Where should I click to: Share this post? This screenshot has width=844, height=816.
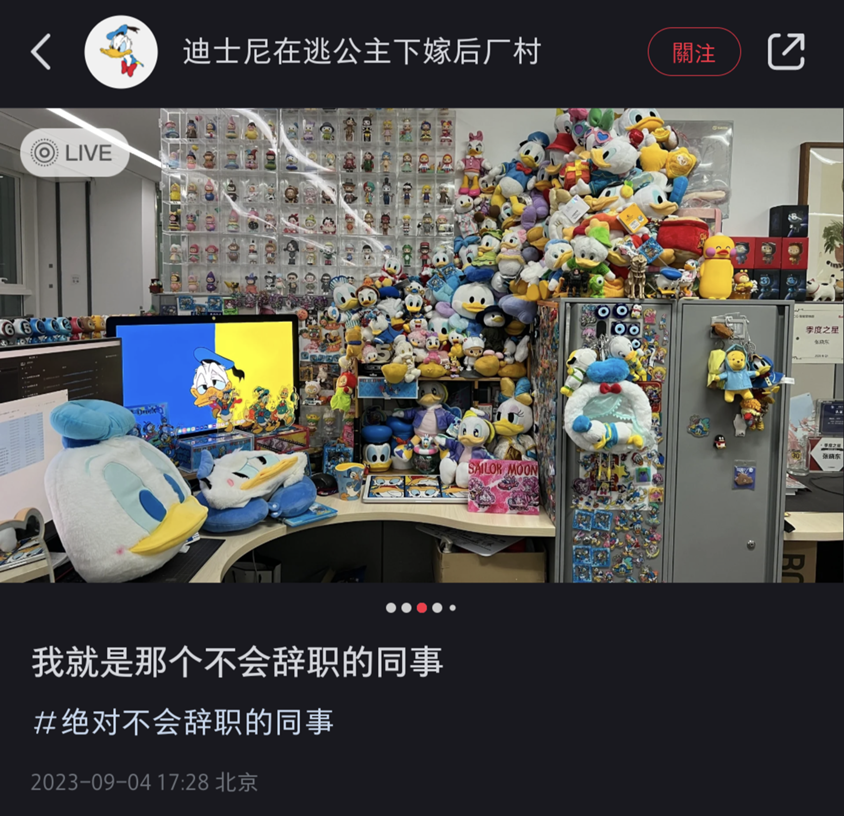786,52
